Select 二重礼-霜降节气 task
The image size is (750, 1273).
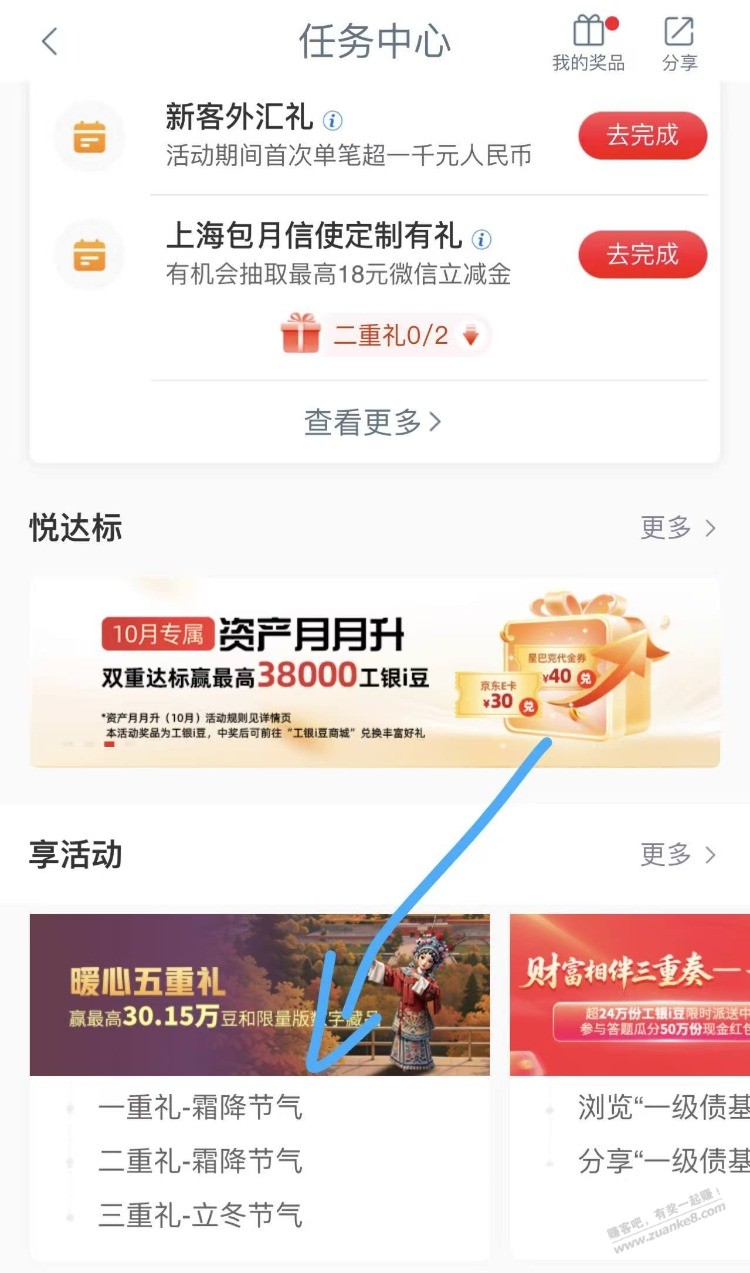pos(200,1162)
